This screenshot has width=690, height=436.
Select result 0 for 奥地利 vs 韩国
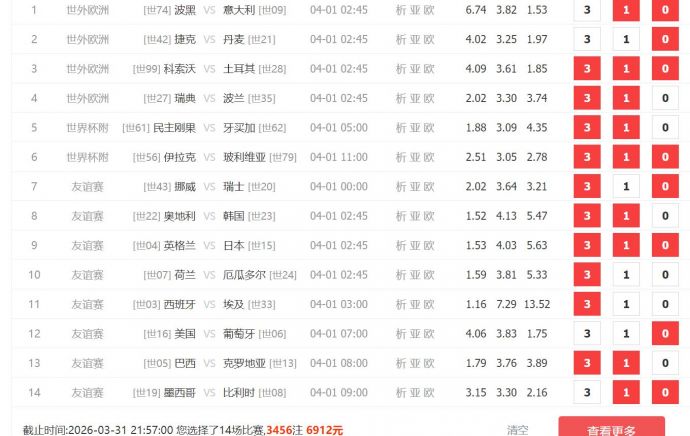pos(665,216)
